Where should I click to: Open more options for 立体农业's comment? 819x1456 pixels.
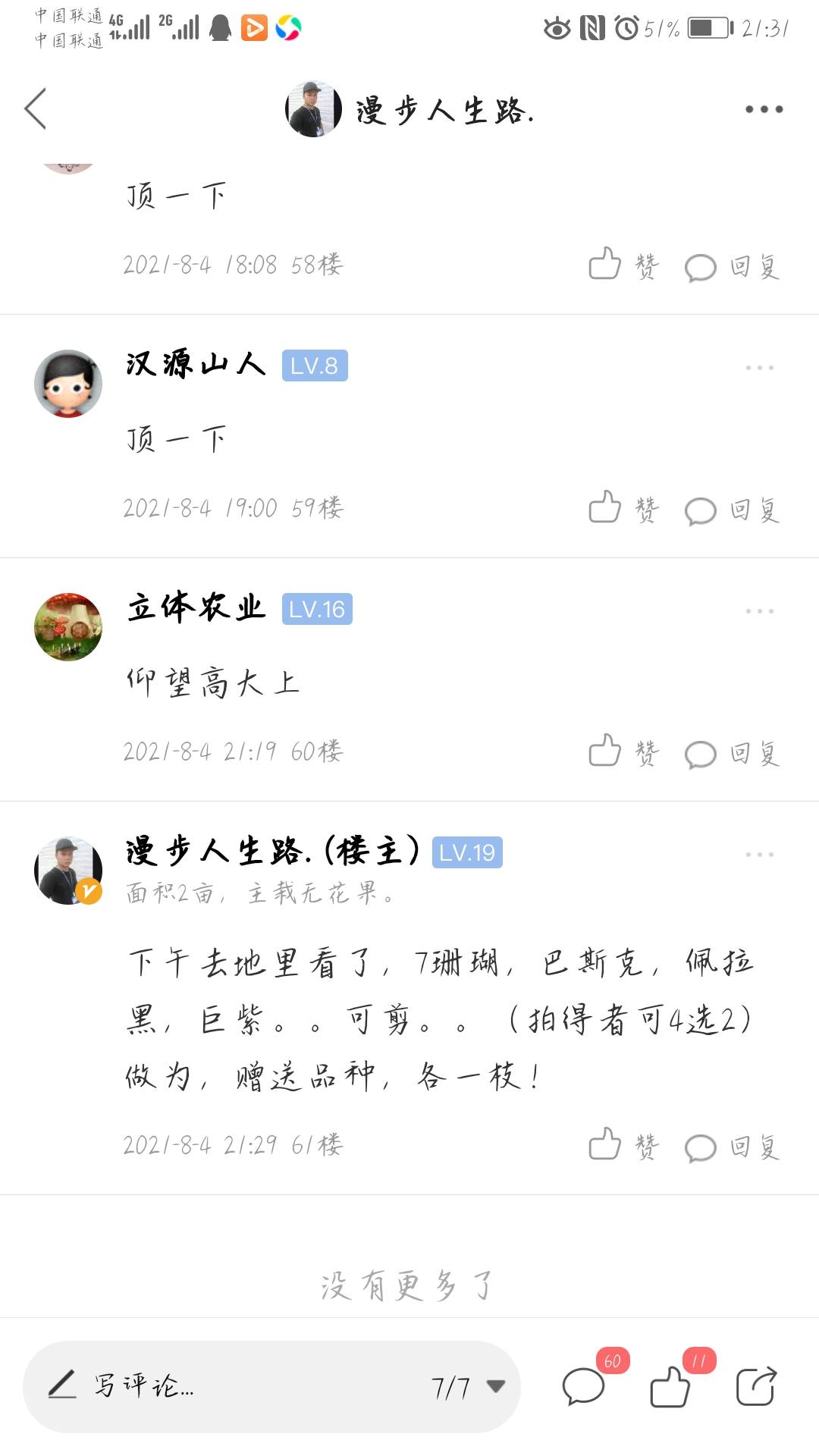pos(759,611)
